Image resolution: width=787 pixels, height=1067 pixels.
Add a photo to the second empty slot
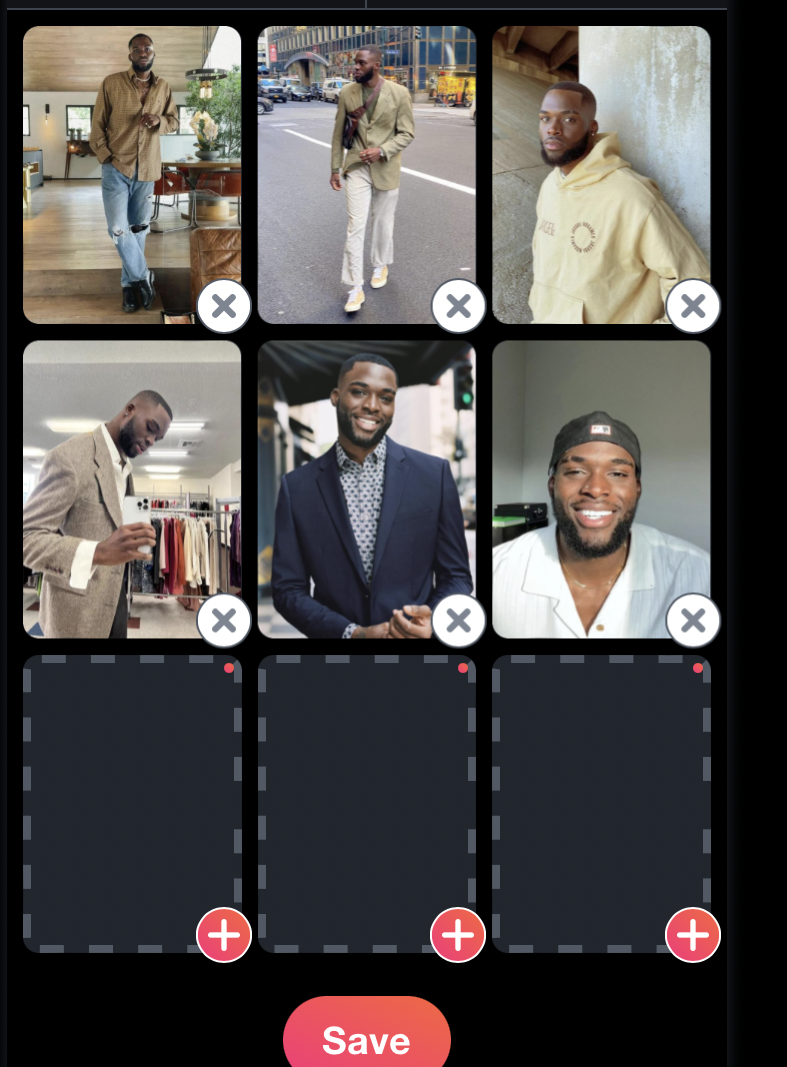[458, 935]
